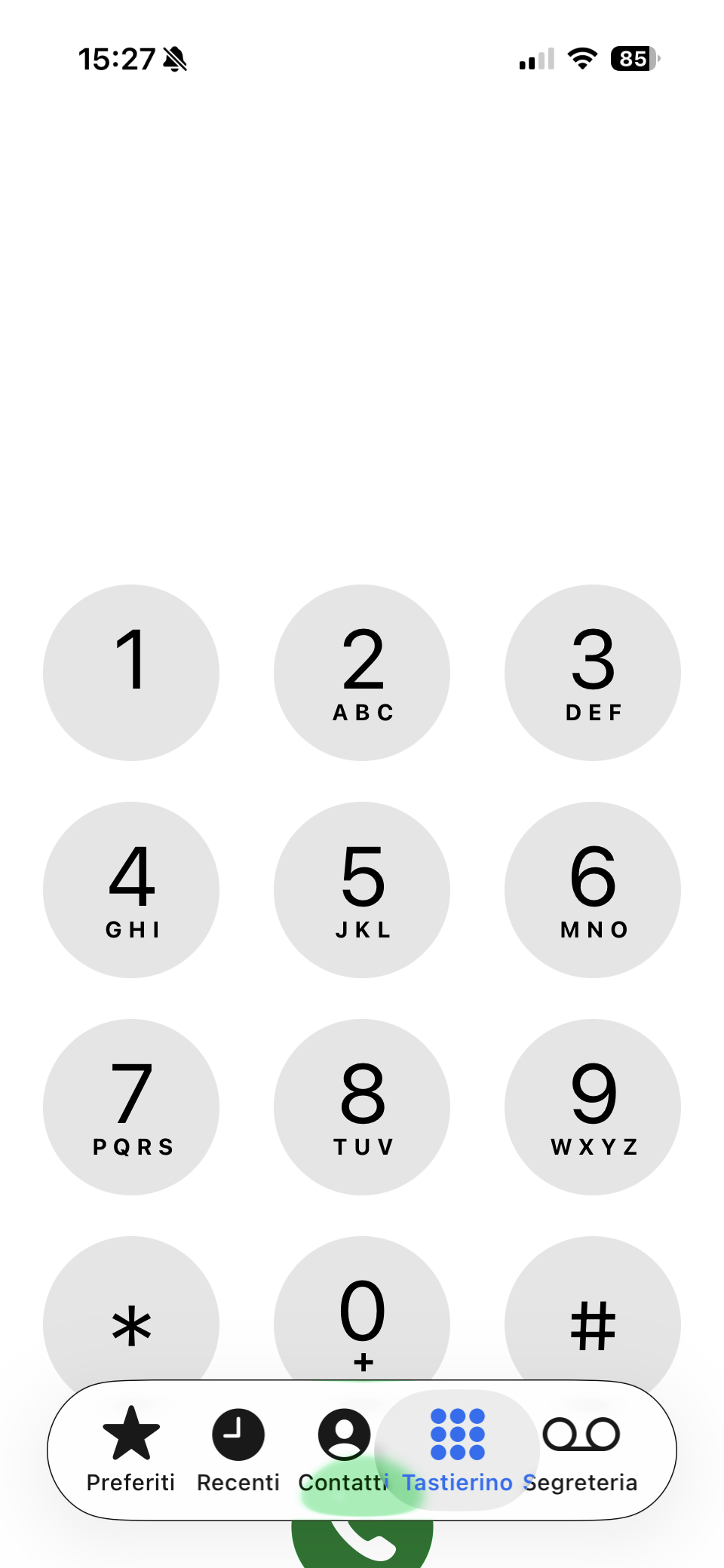The height and width of the screenshot is (1568, 724).
Task: Open the Segreteria voicemail tab
Action: point(581,1450)
